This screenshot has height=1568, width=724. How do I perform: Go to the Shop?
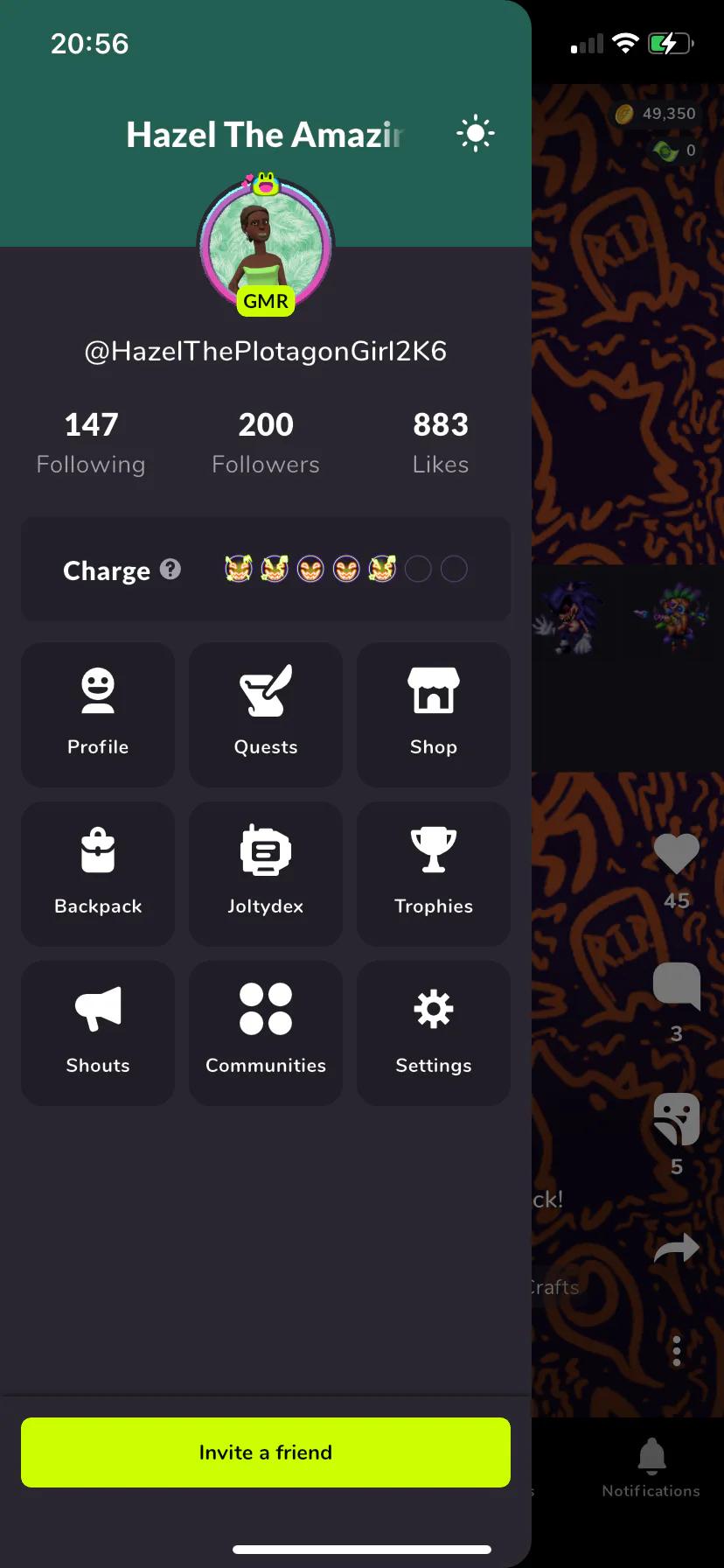click(x=434, y=715)
